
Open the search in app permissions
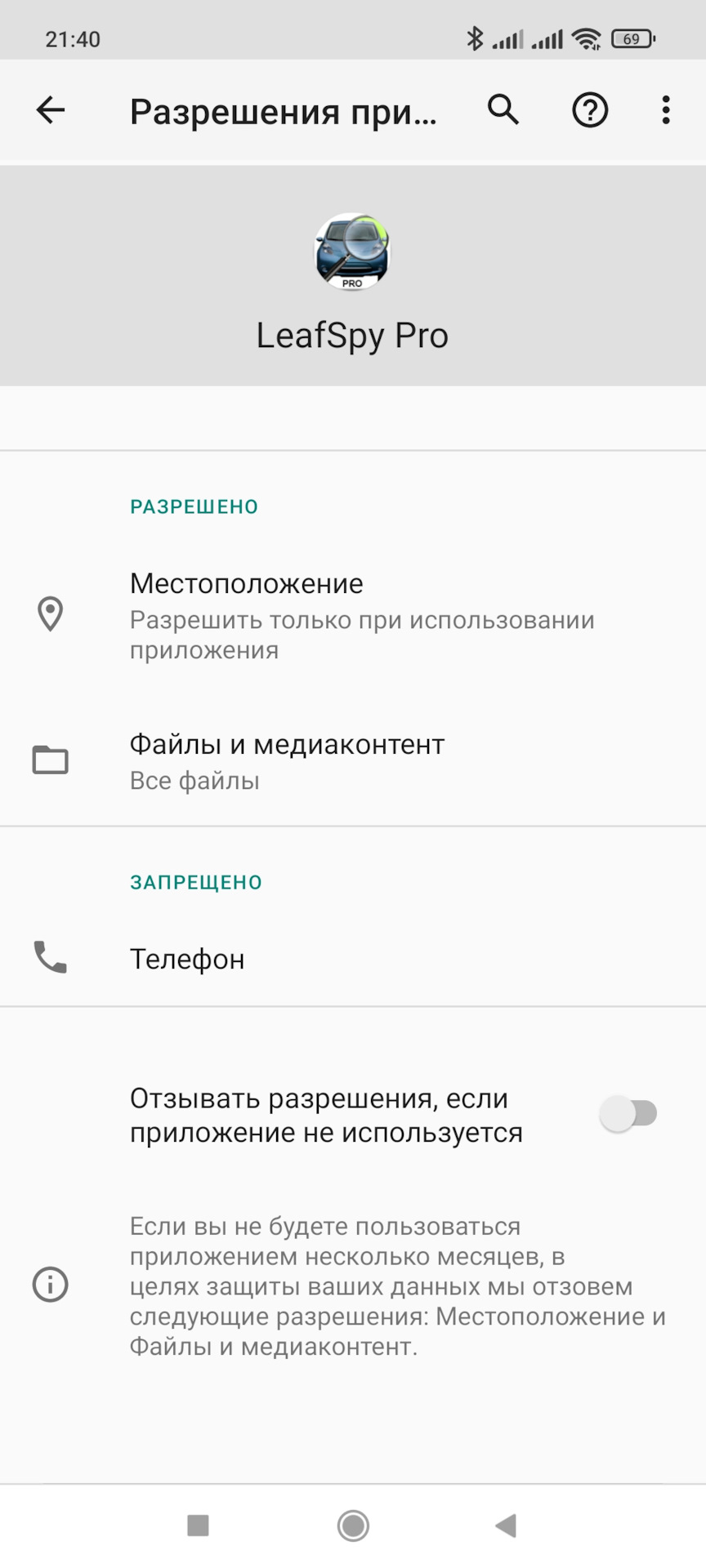[x=502, y=110]
